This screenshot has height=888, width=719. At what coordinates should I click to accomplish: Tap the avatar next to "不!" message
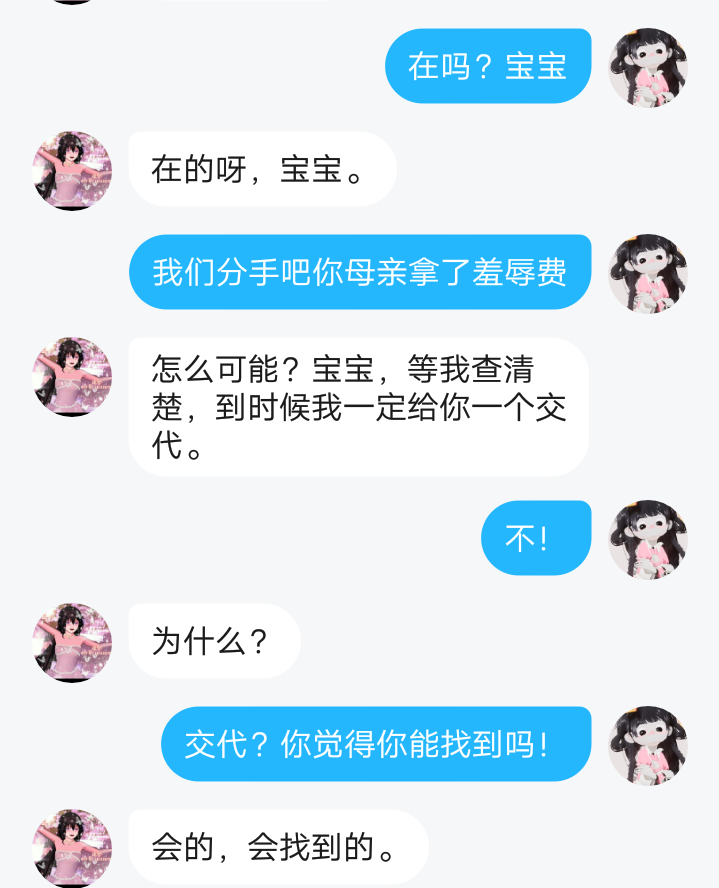648,539
